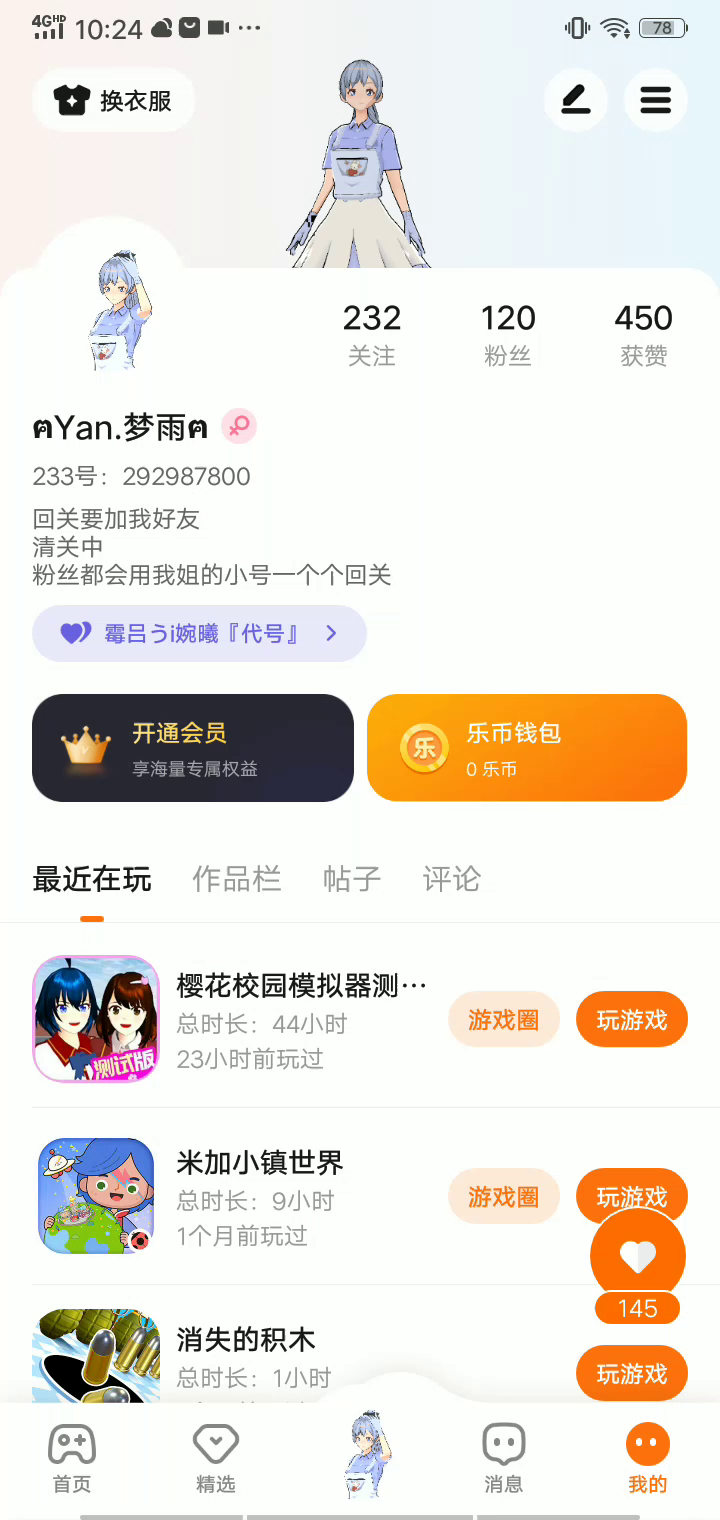Open the 消息 messages tab

503,1458
